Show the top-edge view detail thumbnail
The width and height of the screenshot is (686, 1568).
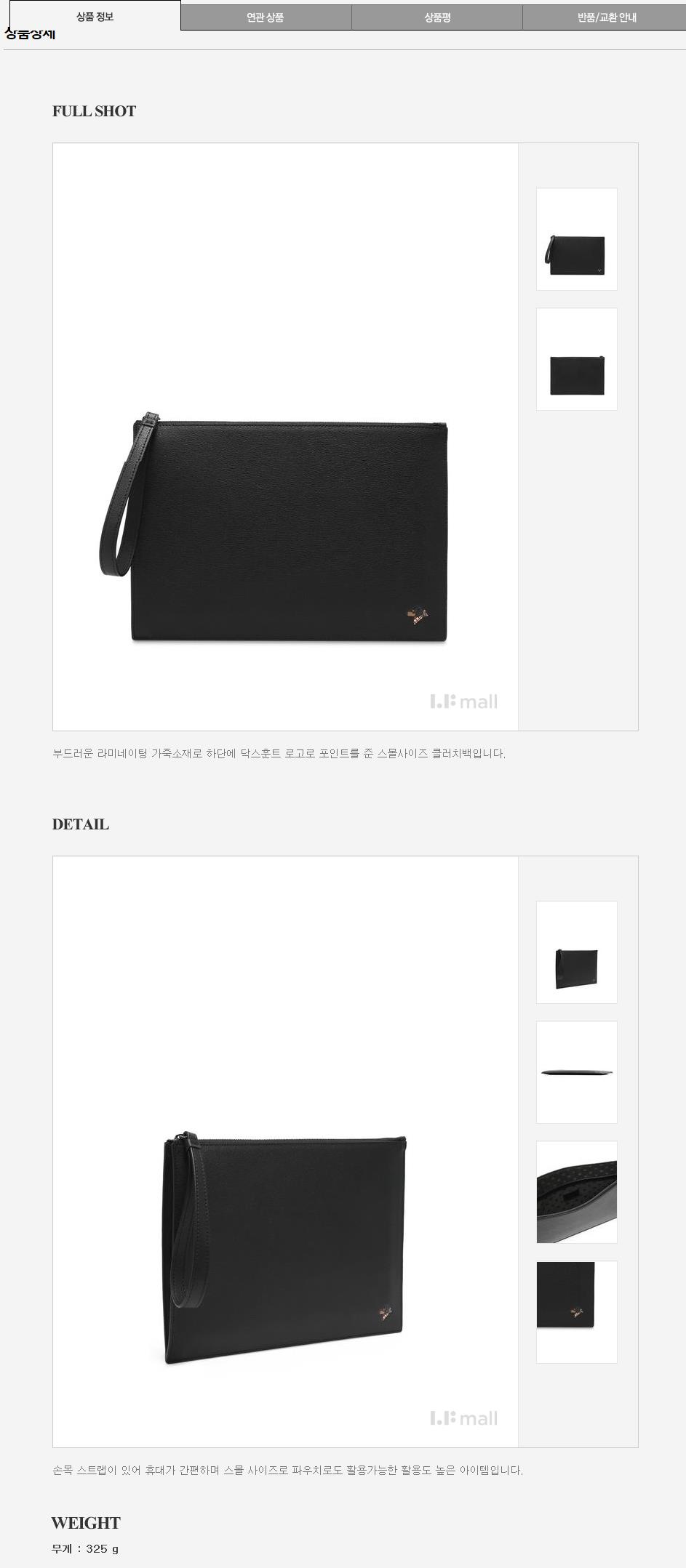[x=576, y=1072]
